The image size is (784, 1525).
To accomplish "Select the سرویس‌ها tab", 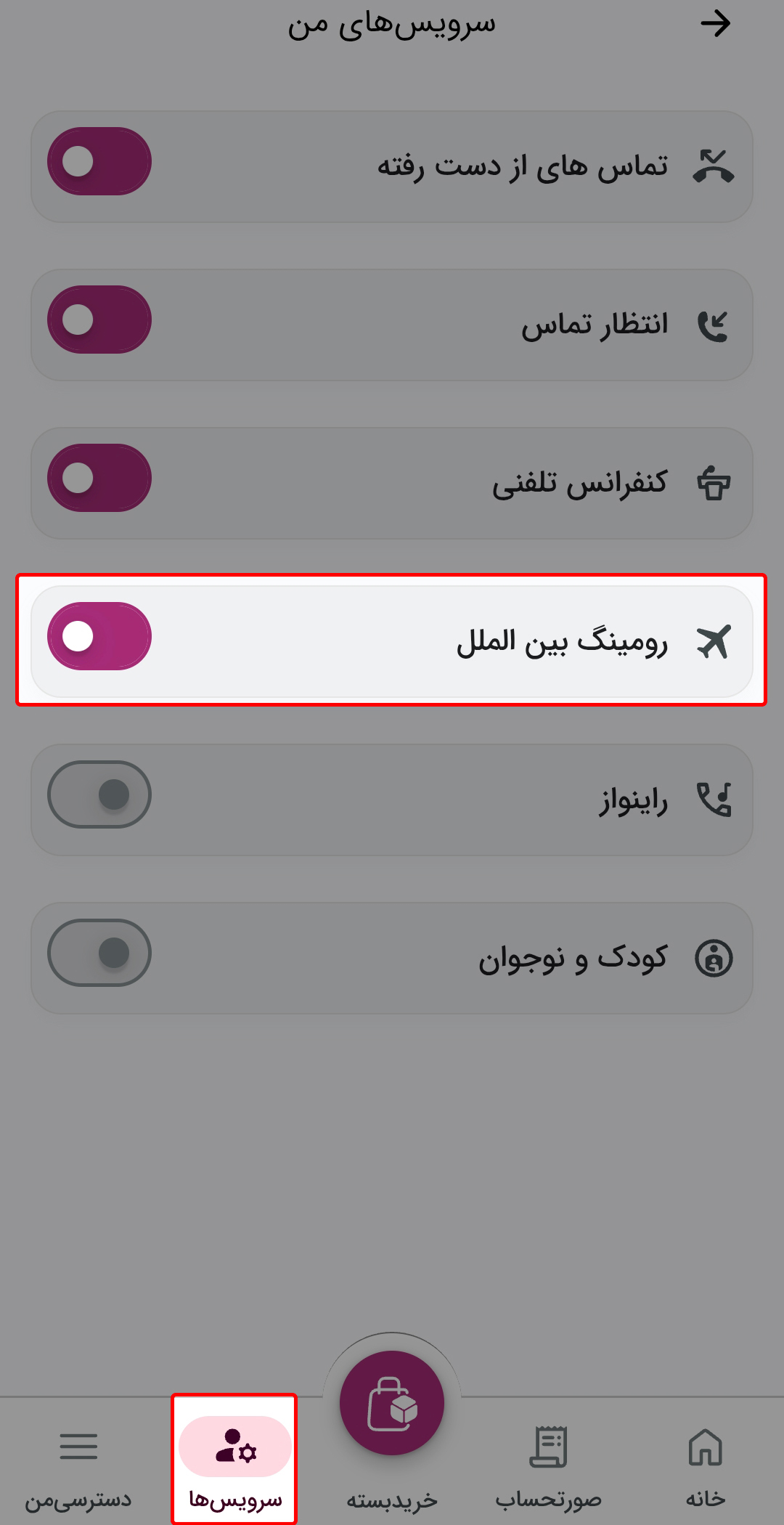I will 234,1460.
